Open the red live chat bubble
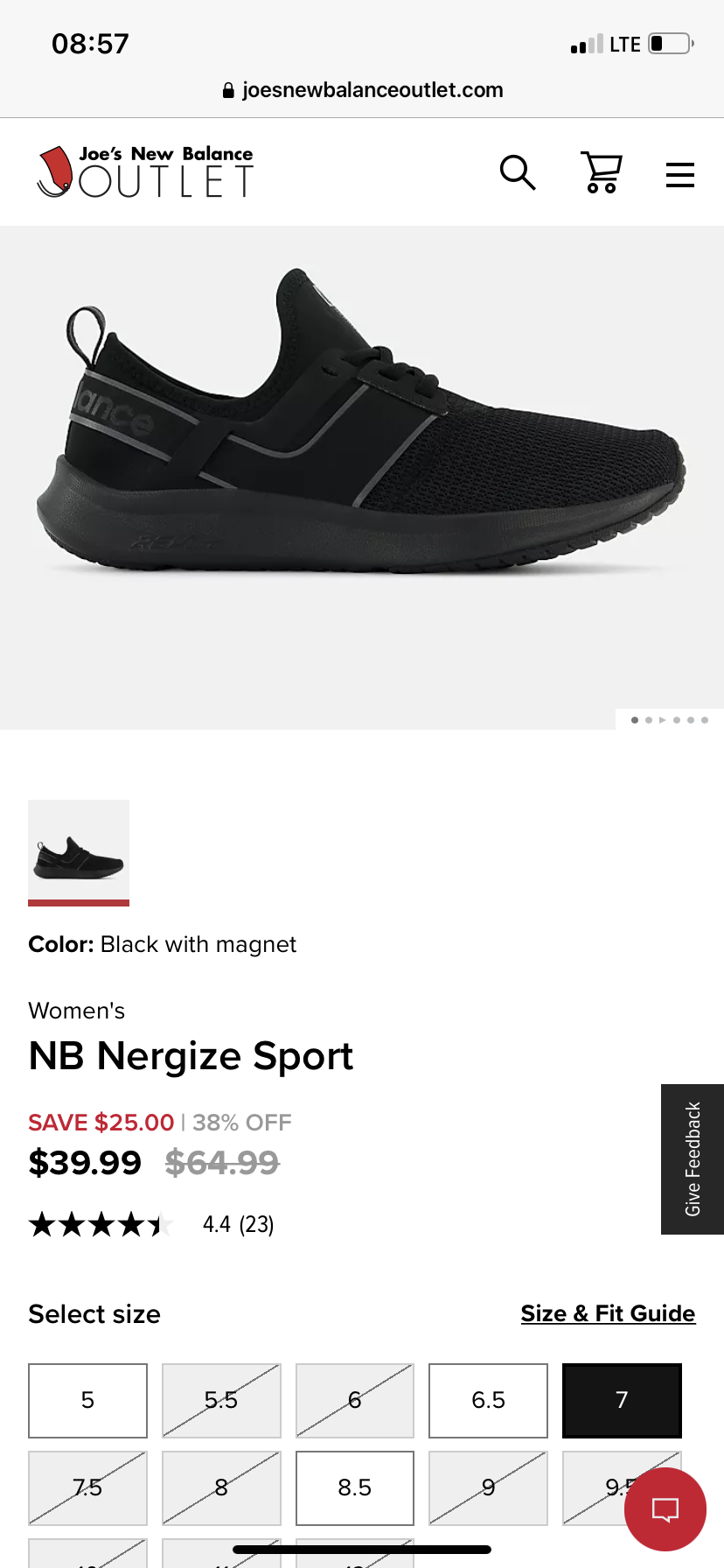 665,1509
